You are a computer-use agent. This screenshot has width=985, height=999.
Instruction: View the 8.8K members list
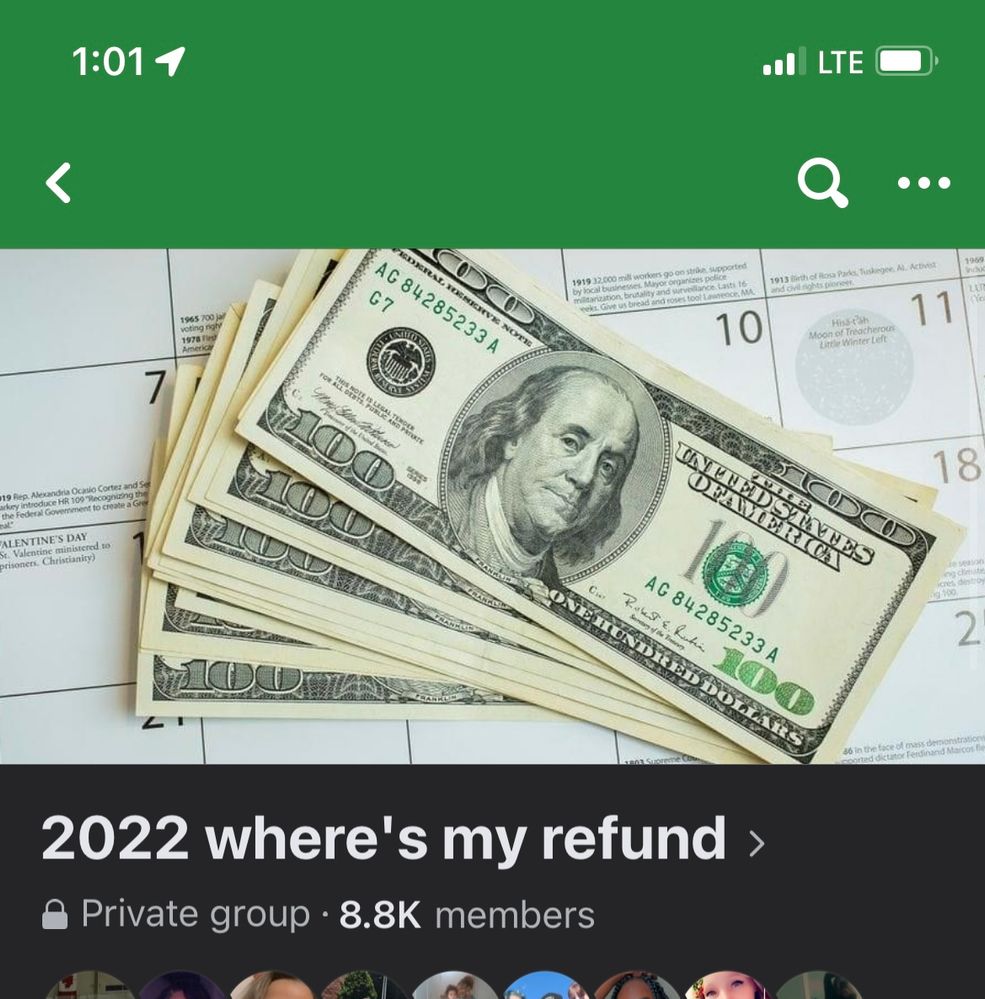click(x=466, y=914)
